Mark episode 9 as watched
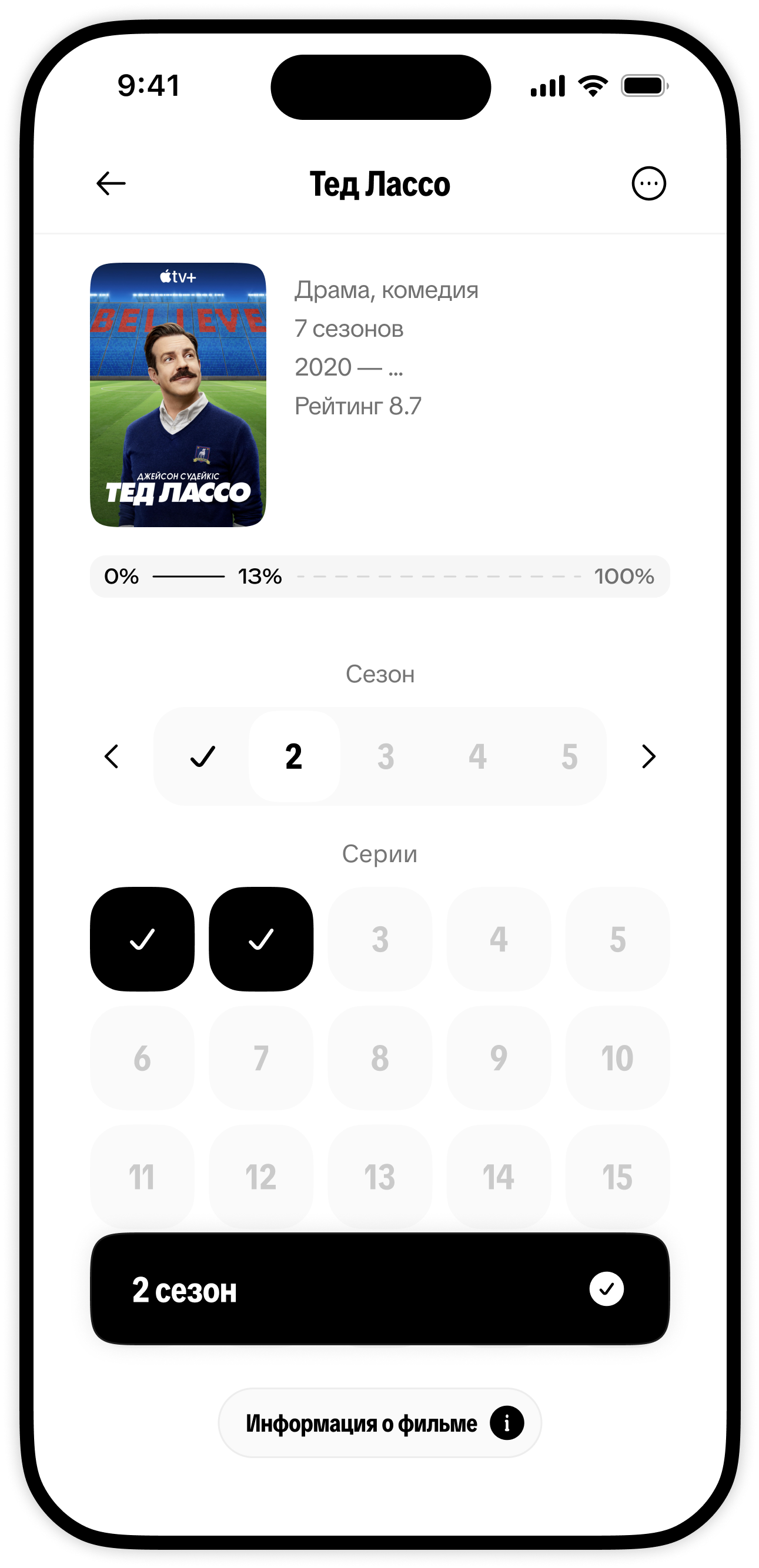Image resolution: width=759 pixels, height=1568 pixels. pyautogui.click(x=499, y=1058)
